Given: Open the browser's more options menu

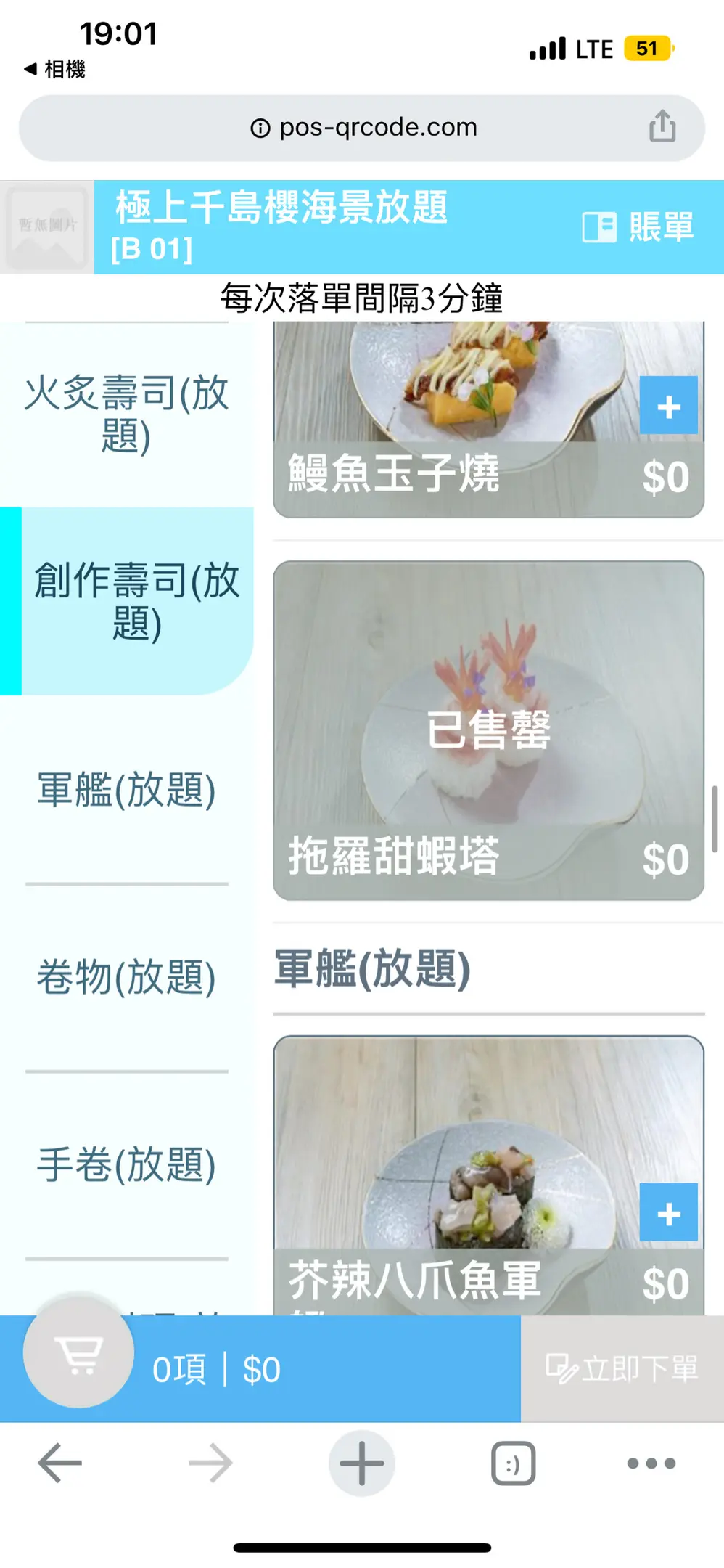Looking at the screenshot, I should tap(651, 1463).
